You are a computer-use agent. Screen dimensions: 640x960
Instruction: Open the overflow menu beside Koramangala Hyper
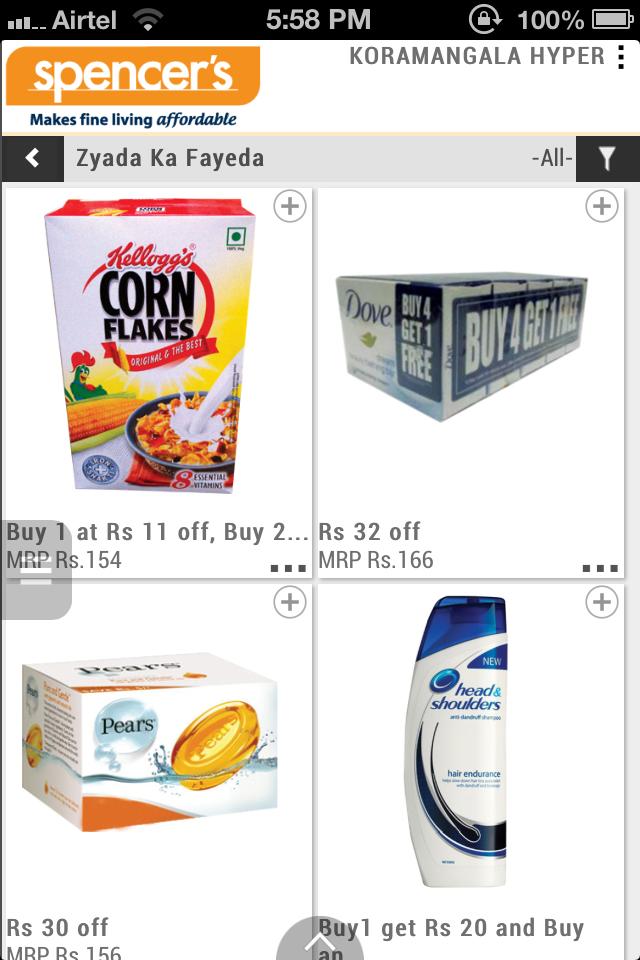tap(622, 57)
